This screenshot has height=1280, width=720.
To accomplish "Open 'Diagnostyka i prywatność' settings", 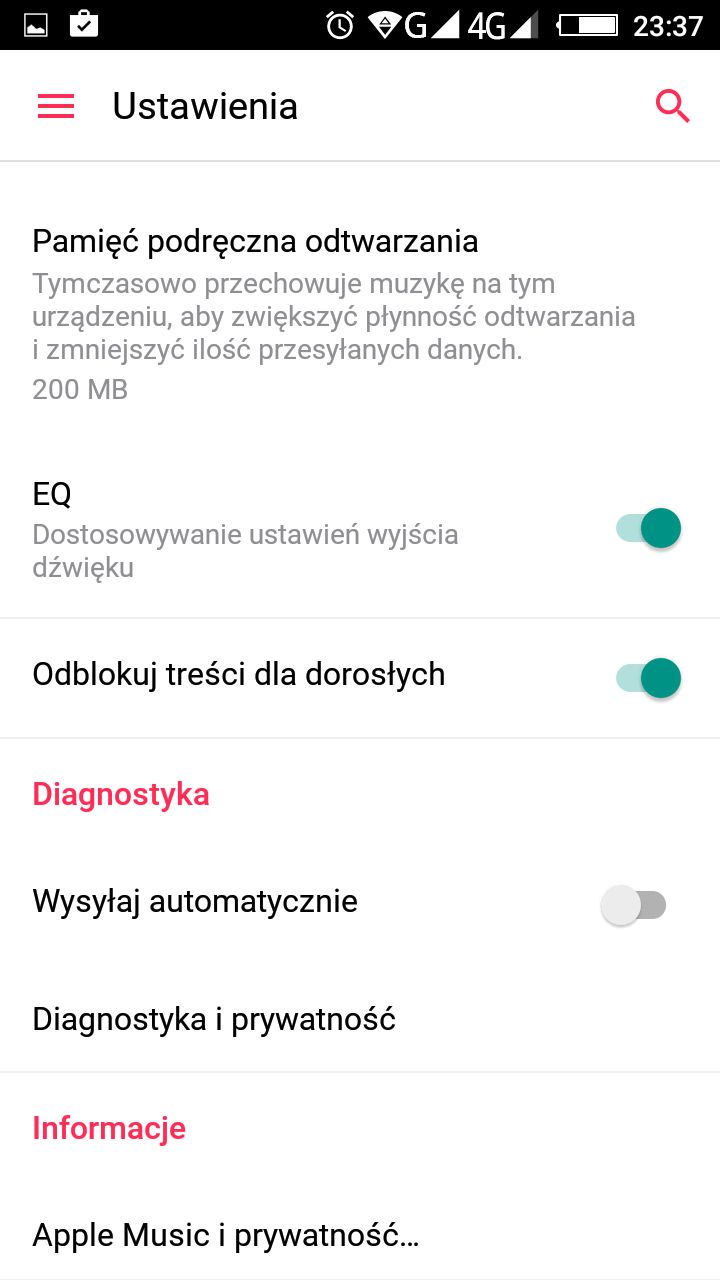I will click(x=214, y=1019).
